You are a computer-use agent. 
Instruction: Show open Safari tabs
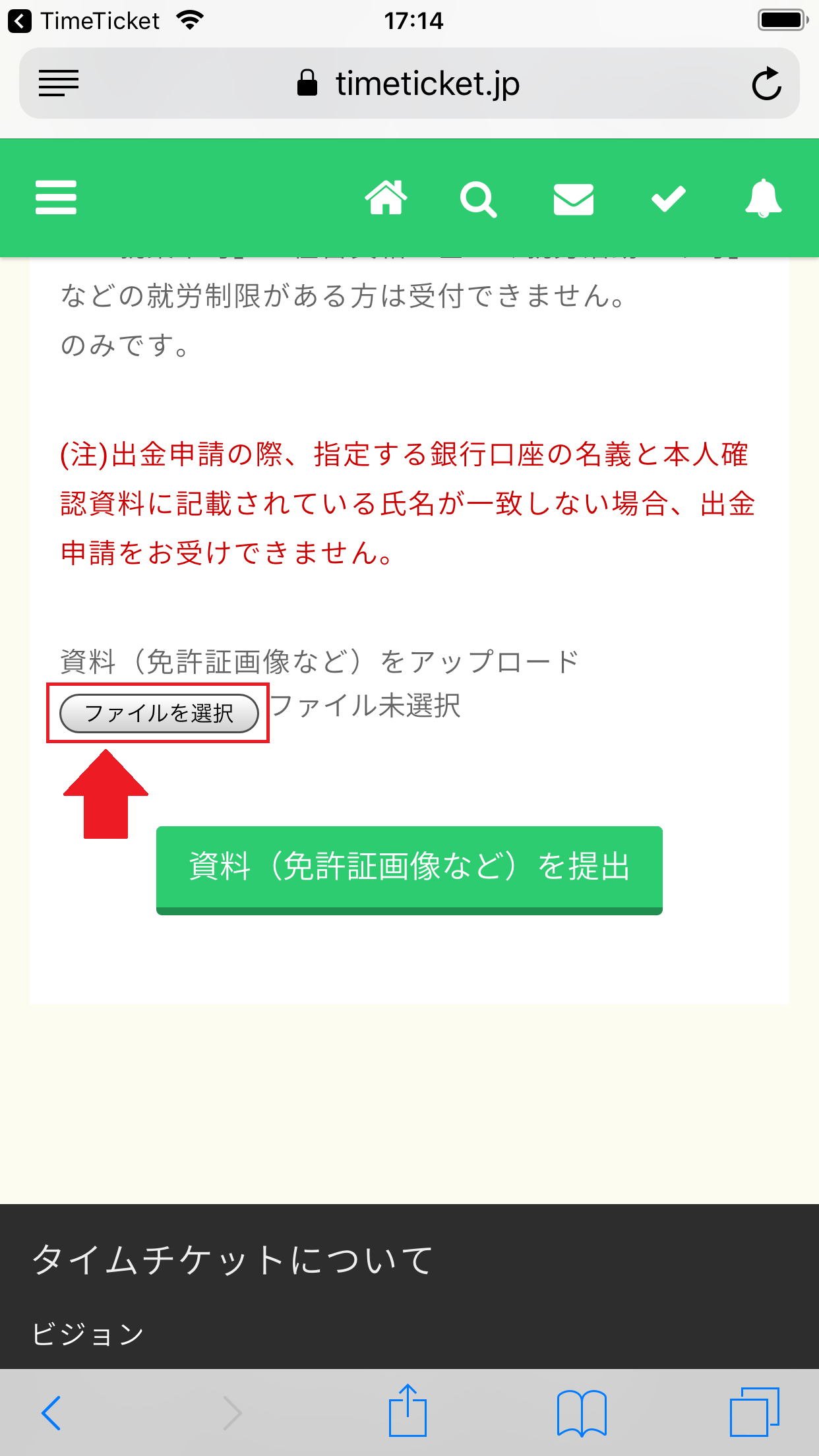754,1412
